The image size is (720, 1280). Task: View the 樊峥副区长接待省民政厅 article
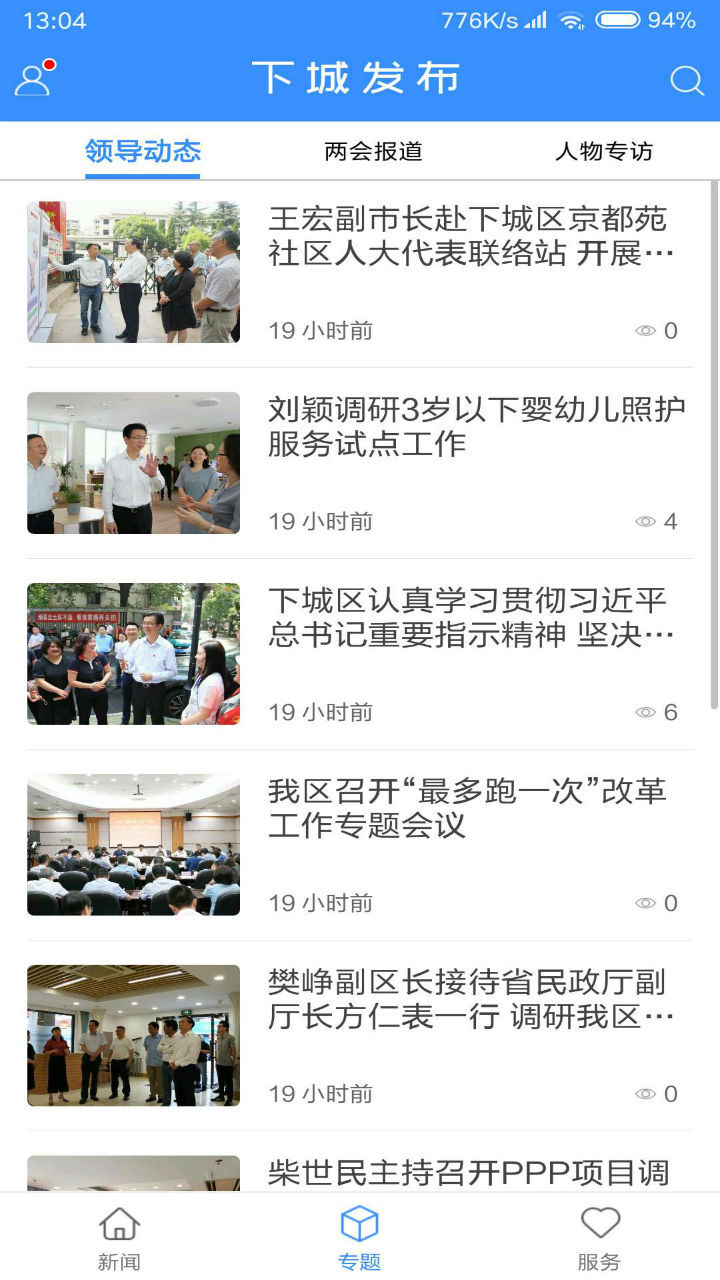[x=466, y=999]
